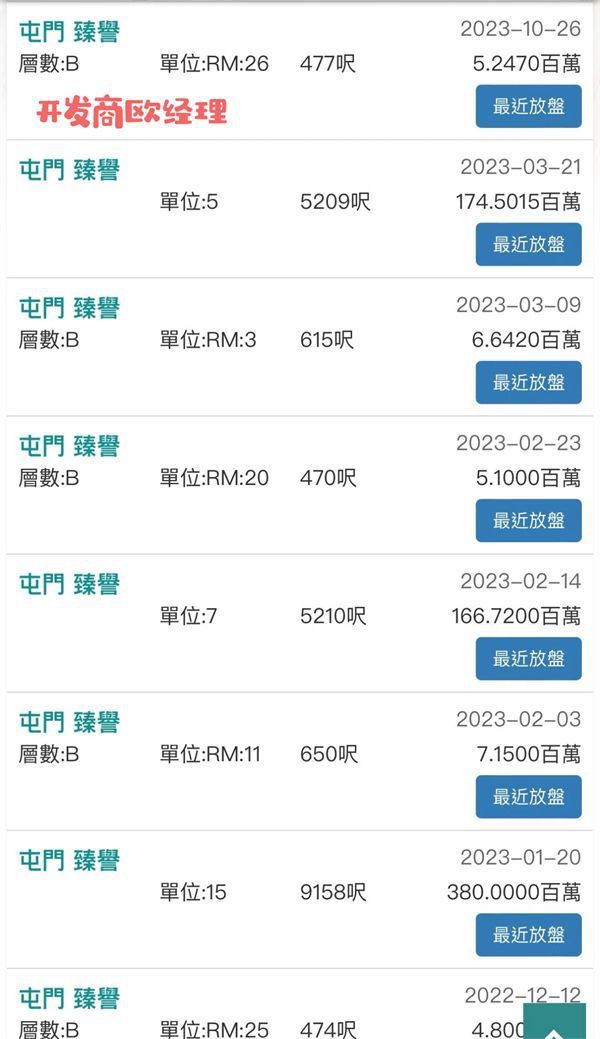Open the 屯門 臻譽 link dated 2022-12-12
Viewport: 600px width, 1039px height.
pos(69,998)
